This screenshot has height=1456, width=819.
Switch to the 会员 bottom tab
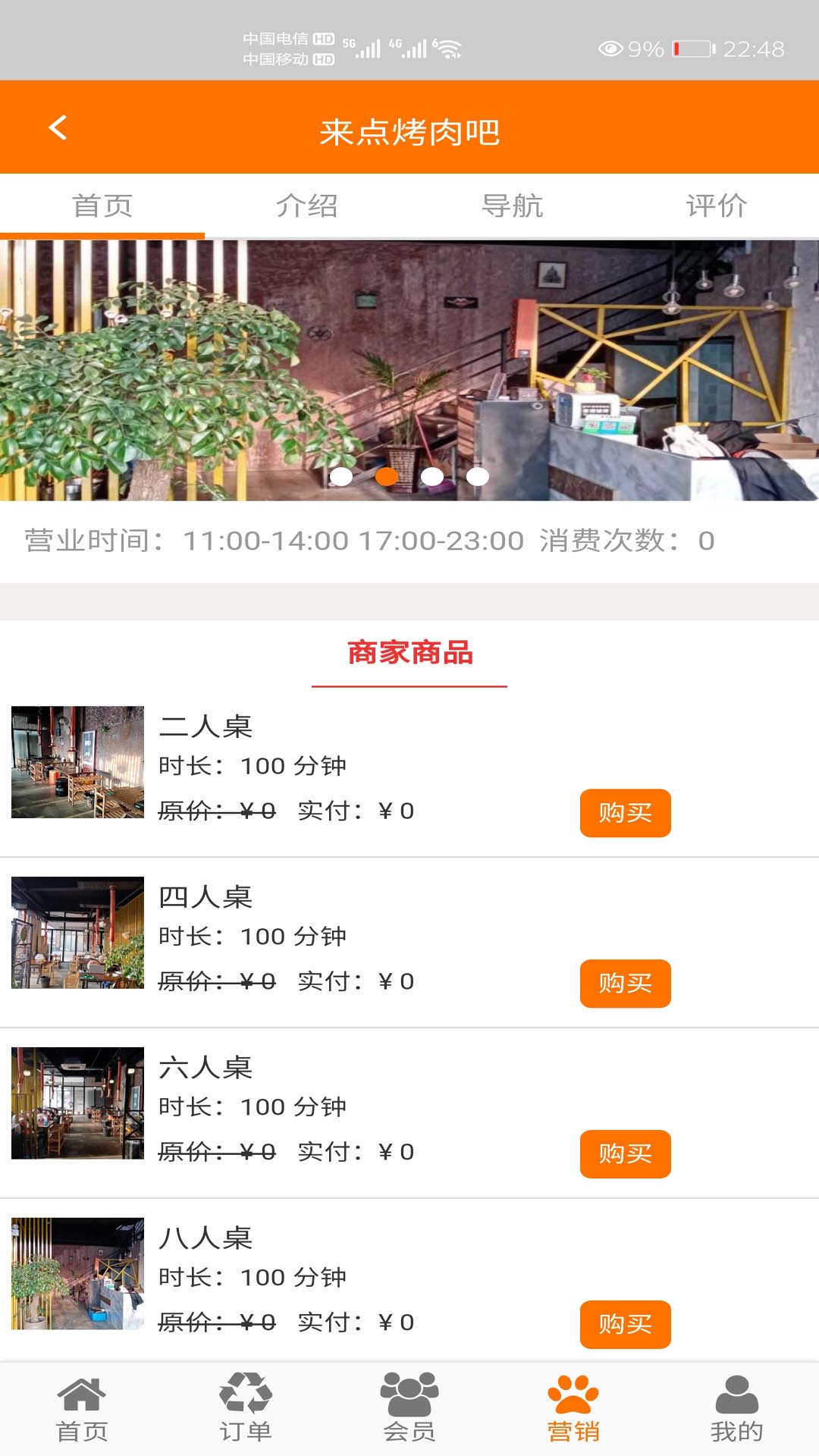point(409,1409)
